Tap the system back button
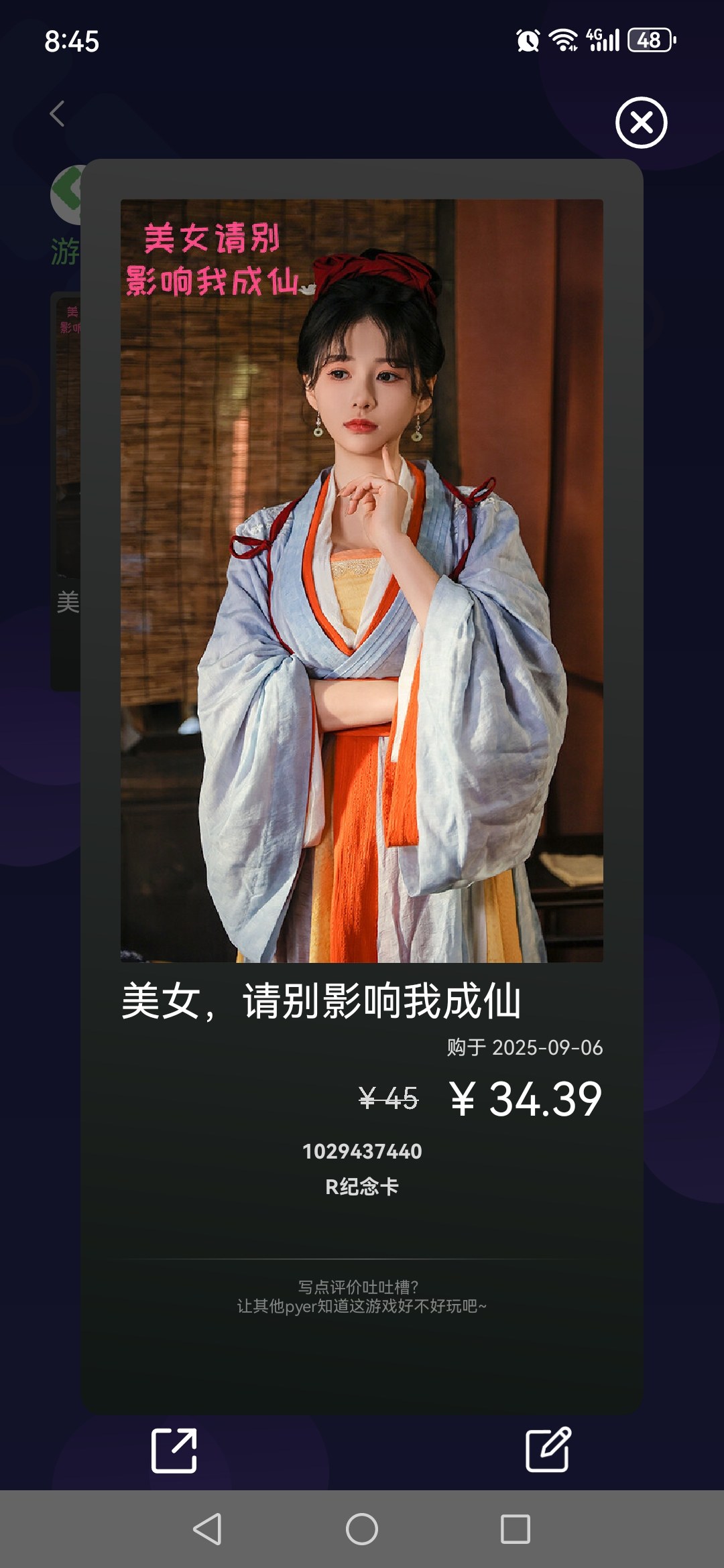 pyautogui.click(x=207, y=1529)
